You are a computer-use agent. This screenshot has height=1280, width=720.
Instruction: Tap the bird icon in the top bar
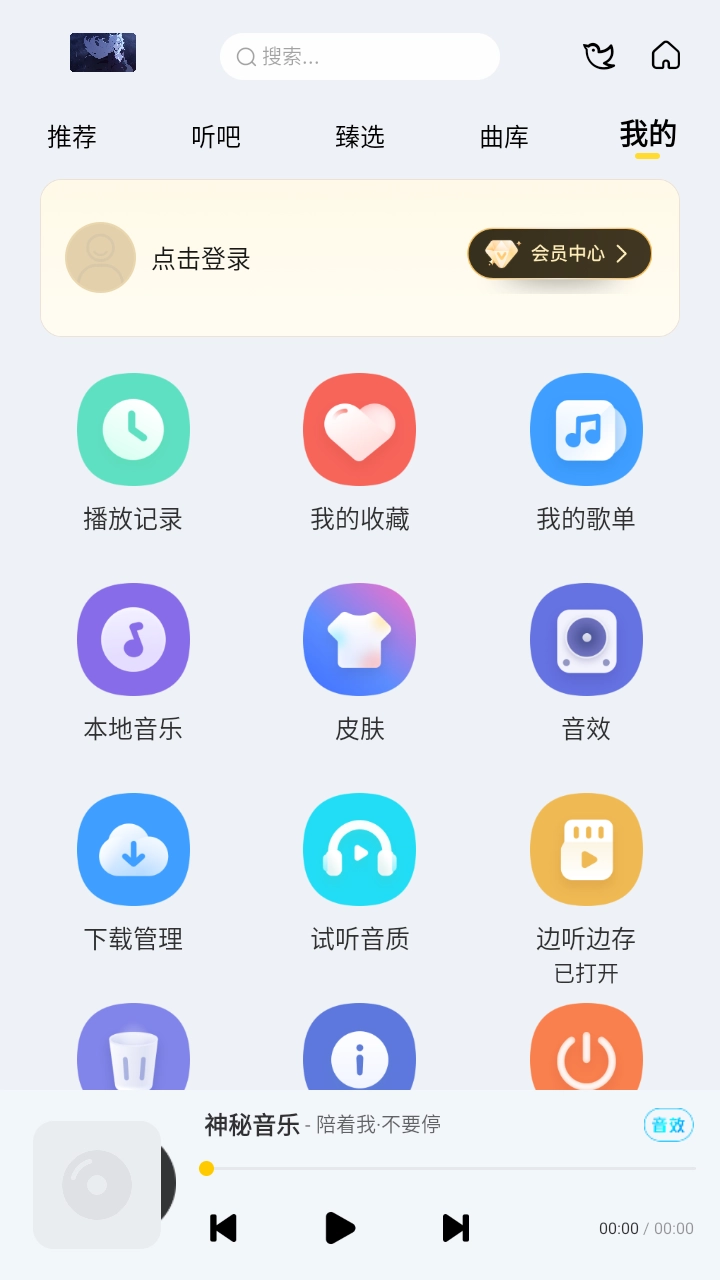point(599,55)
